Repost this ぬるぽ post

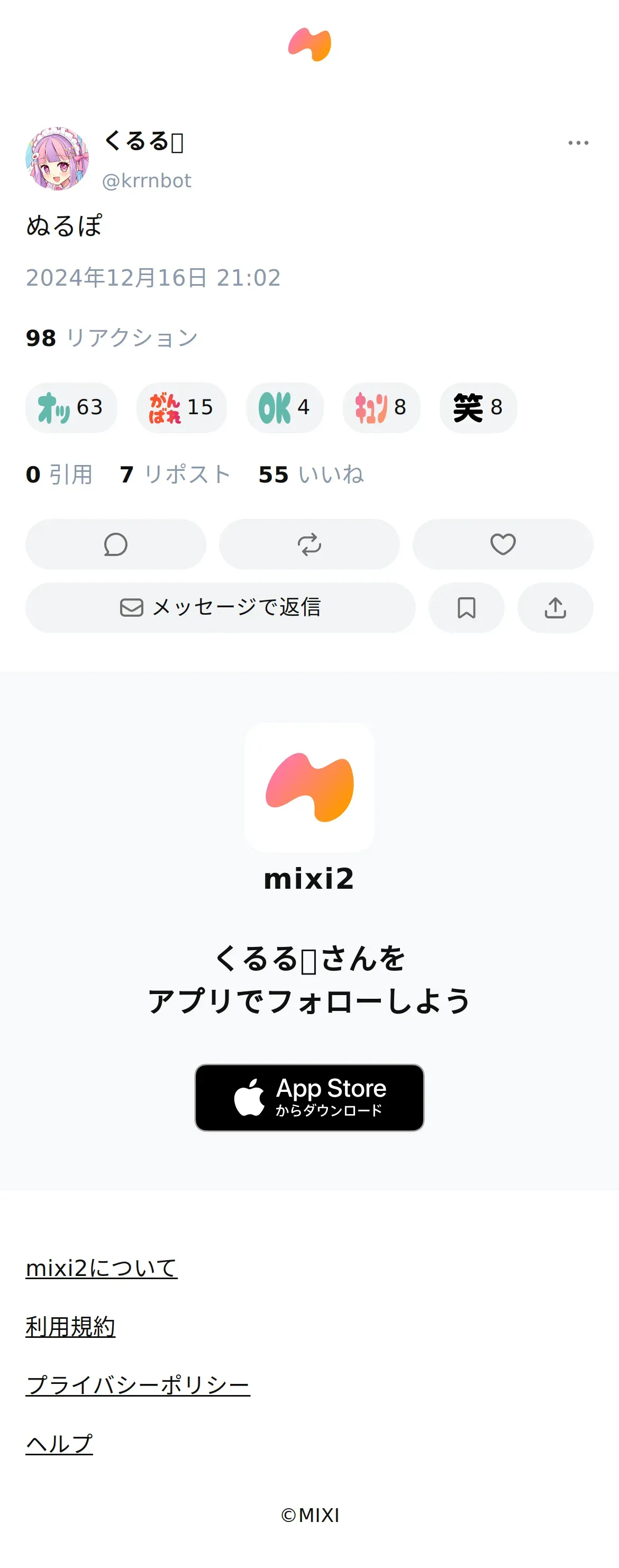309,544
